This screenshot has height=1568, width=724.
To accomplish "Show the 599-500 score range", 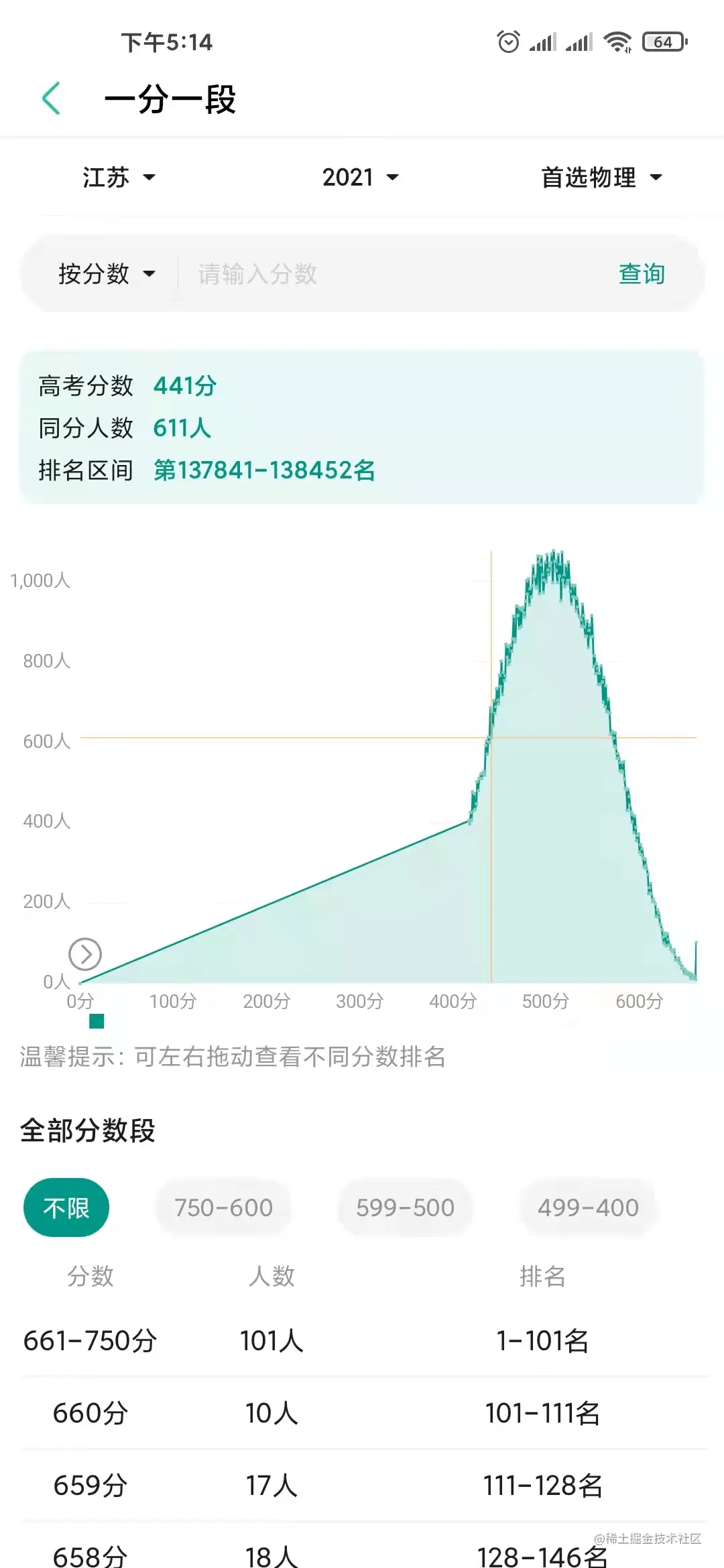I will pyautogui.click(x=405, y=1207).
